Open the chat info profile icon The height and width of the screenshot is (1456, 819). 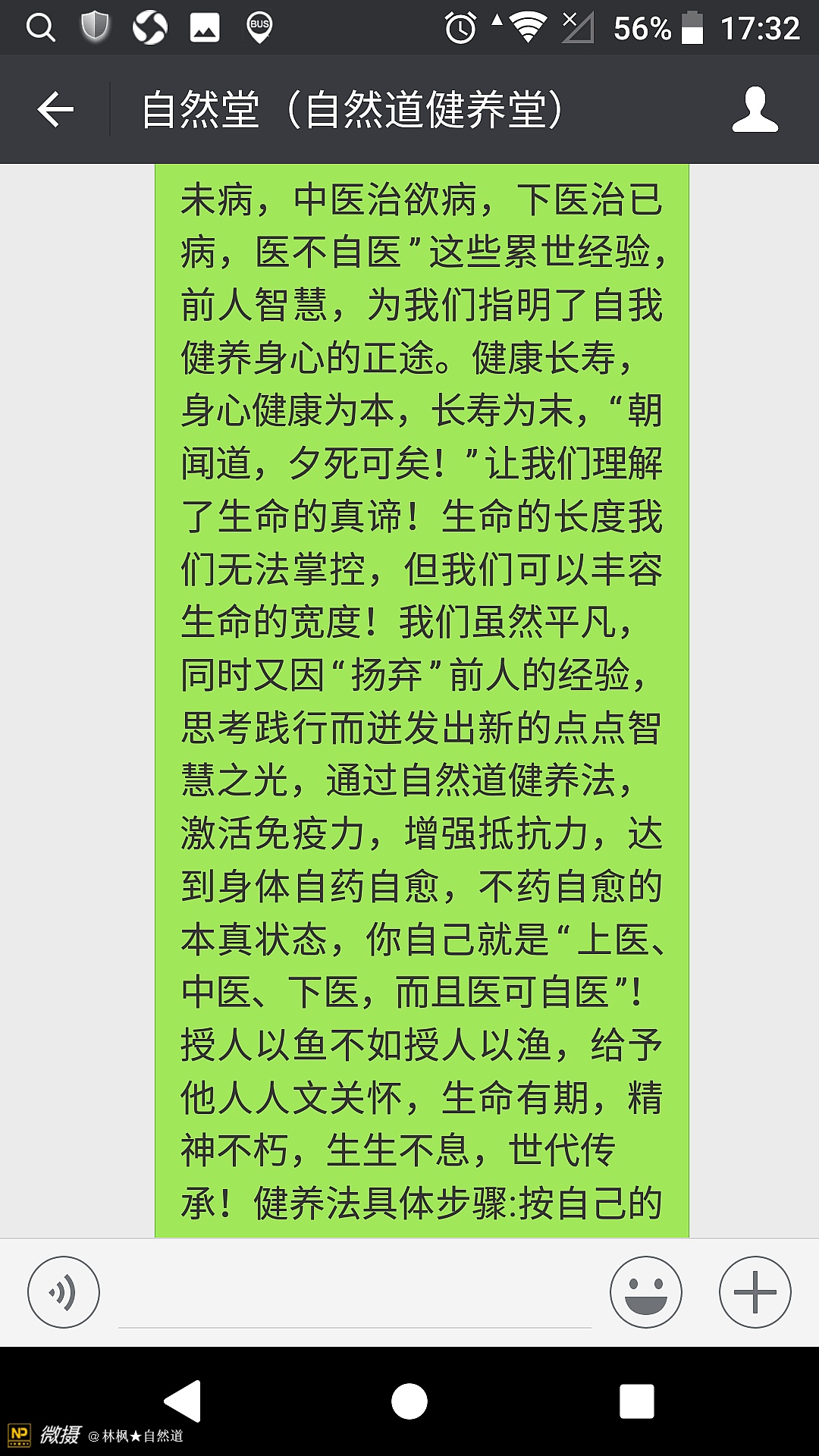click(x=755, y=110)
